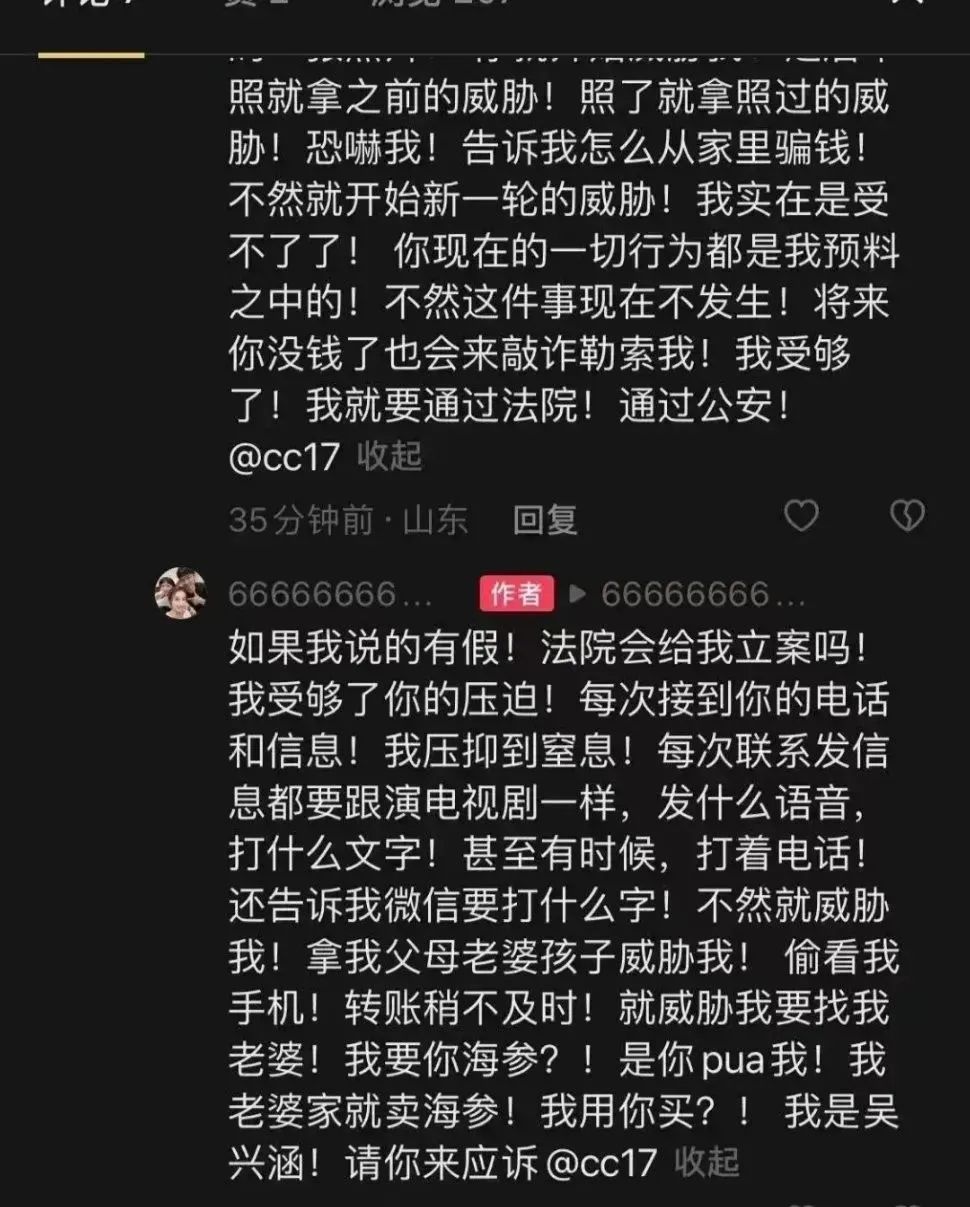Reply to the comment posted 35分钟前
This screenshot has width=970, height=1207.
pos(545,519)
